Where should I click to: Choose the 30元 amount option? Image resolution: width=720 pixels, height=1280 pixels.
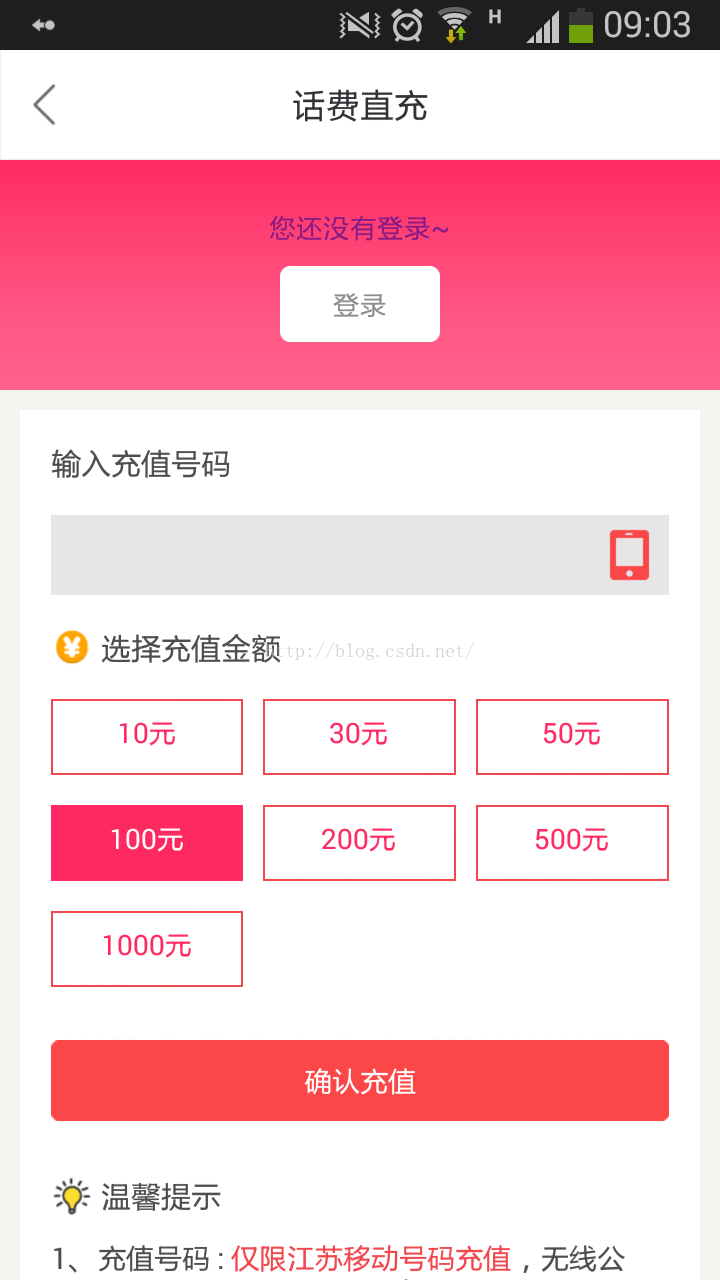[359, 736]
